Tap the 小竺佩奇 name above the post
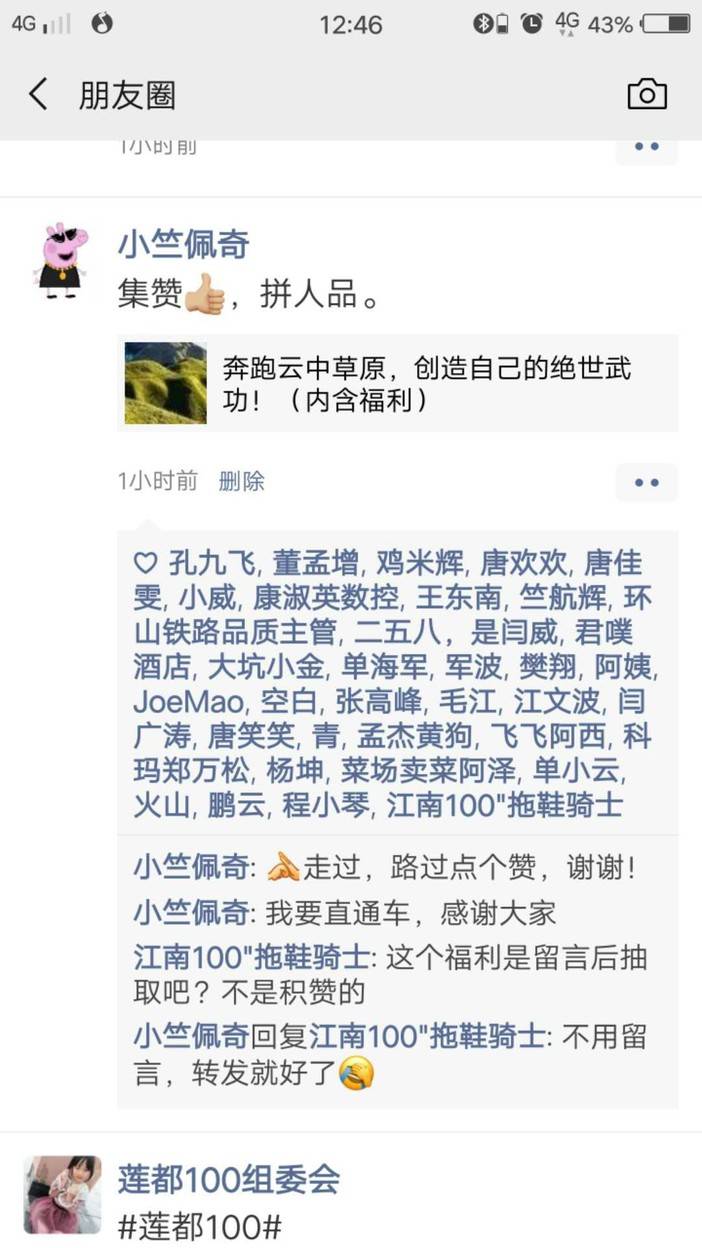This screenshot has width=702, height=1248. pyautogui.click(x=183, y=244)
